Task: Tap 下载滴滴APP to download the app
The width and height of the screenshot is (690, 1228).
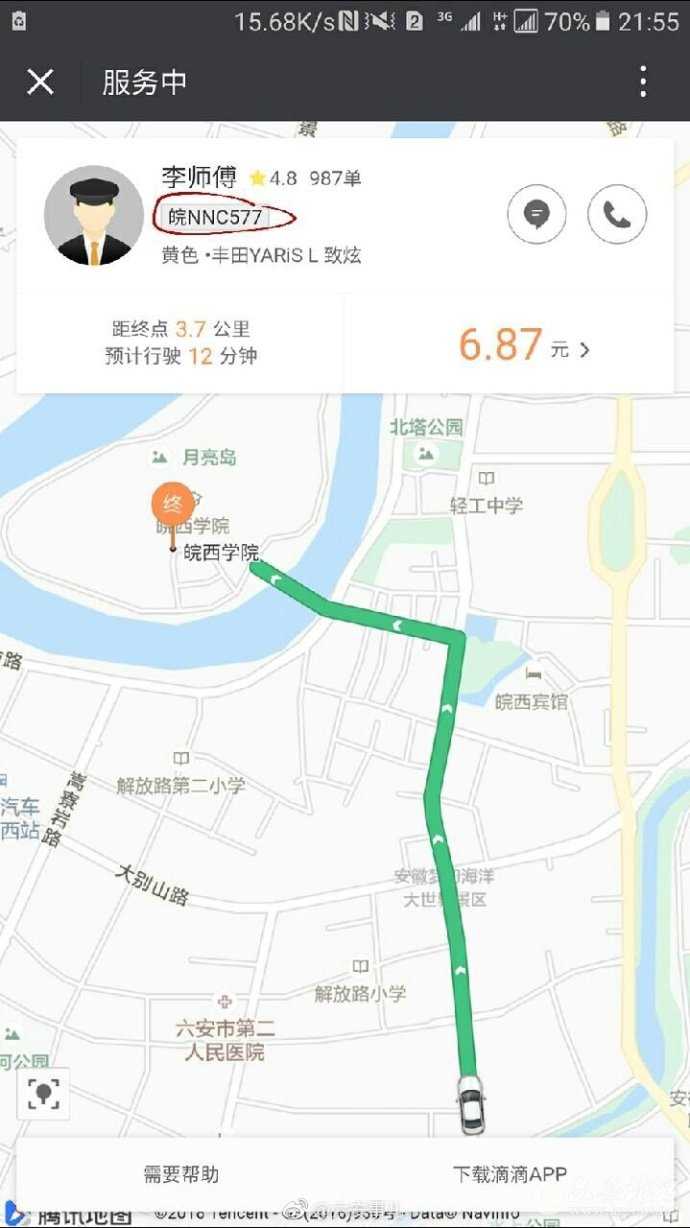Action: tap(509, 1174)
